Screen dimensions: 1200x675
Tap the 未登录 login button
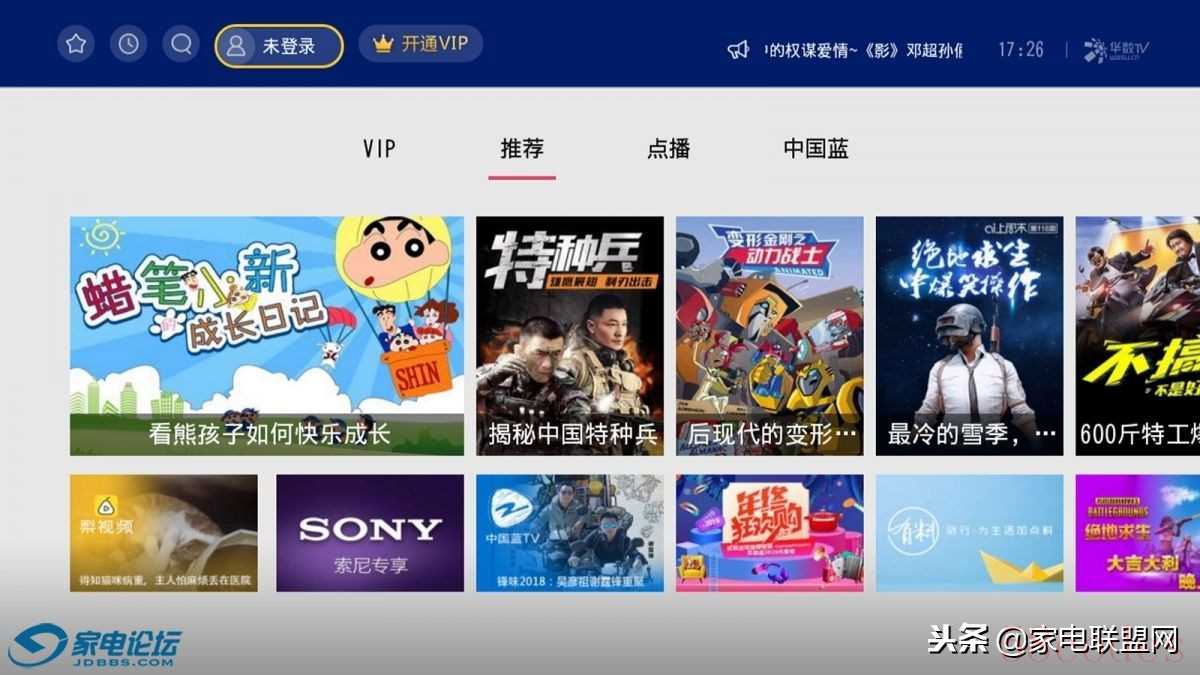279,46
